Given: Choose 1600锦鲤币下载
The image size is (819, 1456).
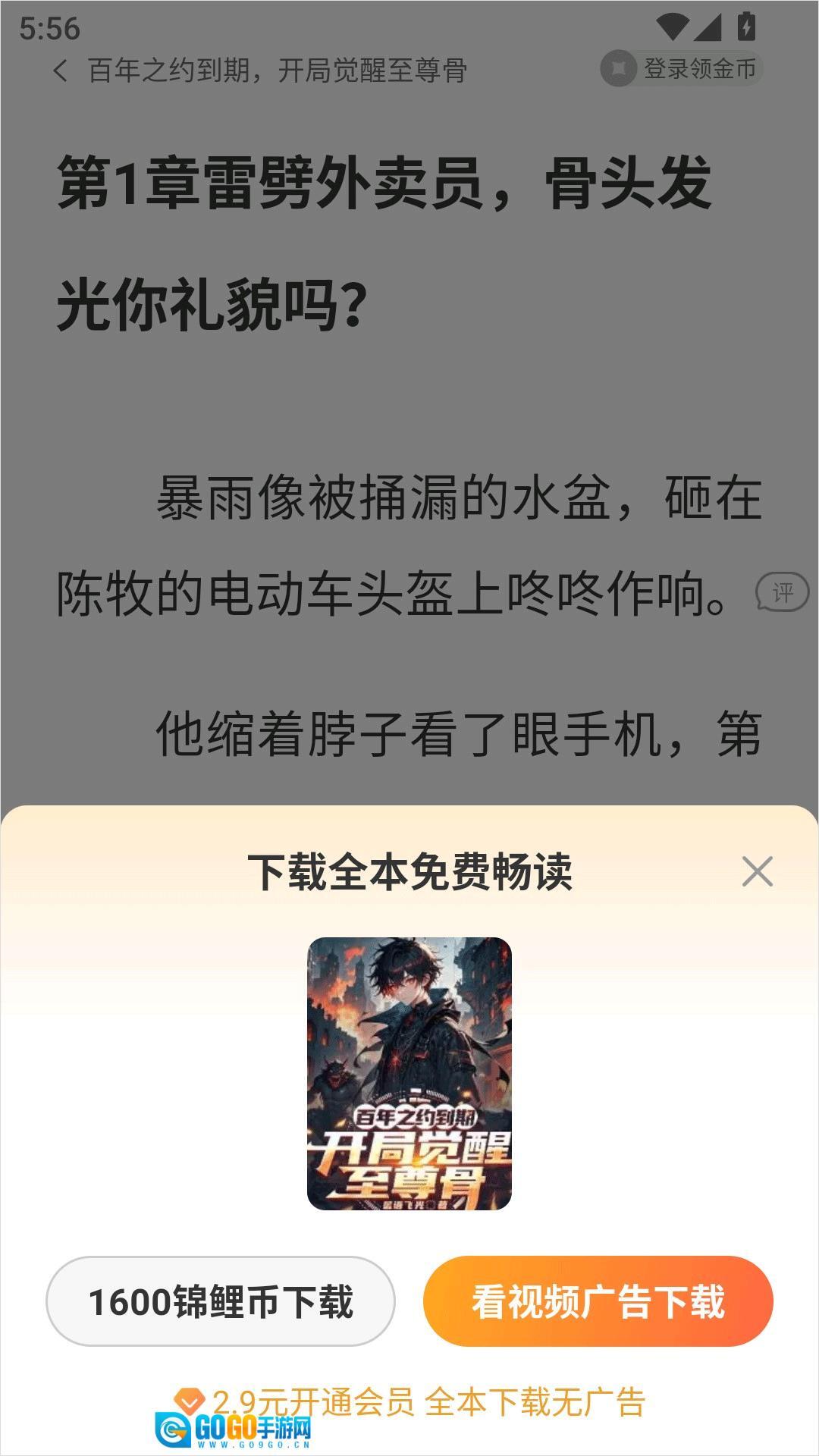Looking at the screenshot, I should [221, 1301].
